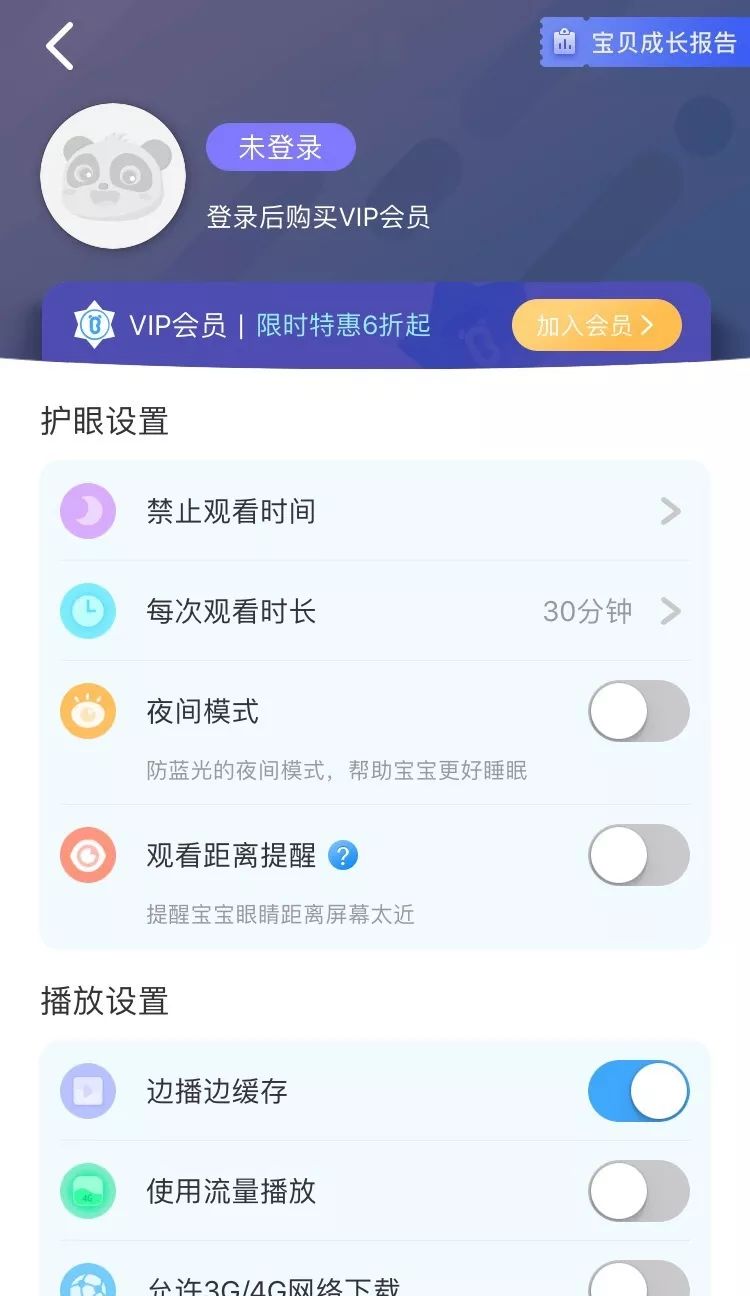
Task: Tap the back arrow to leave settings
Action: click(57, 45)
